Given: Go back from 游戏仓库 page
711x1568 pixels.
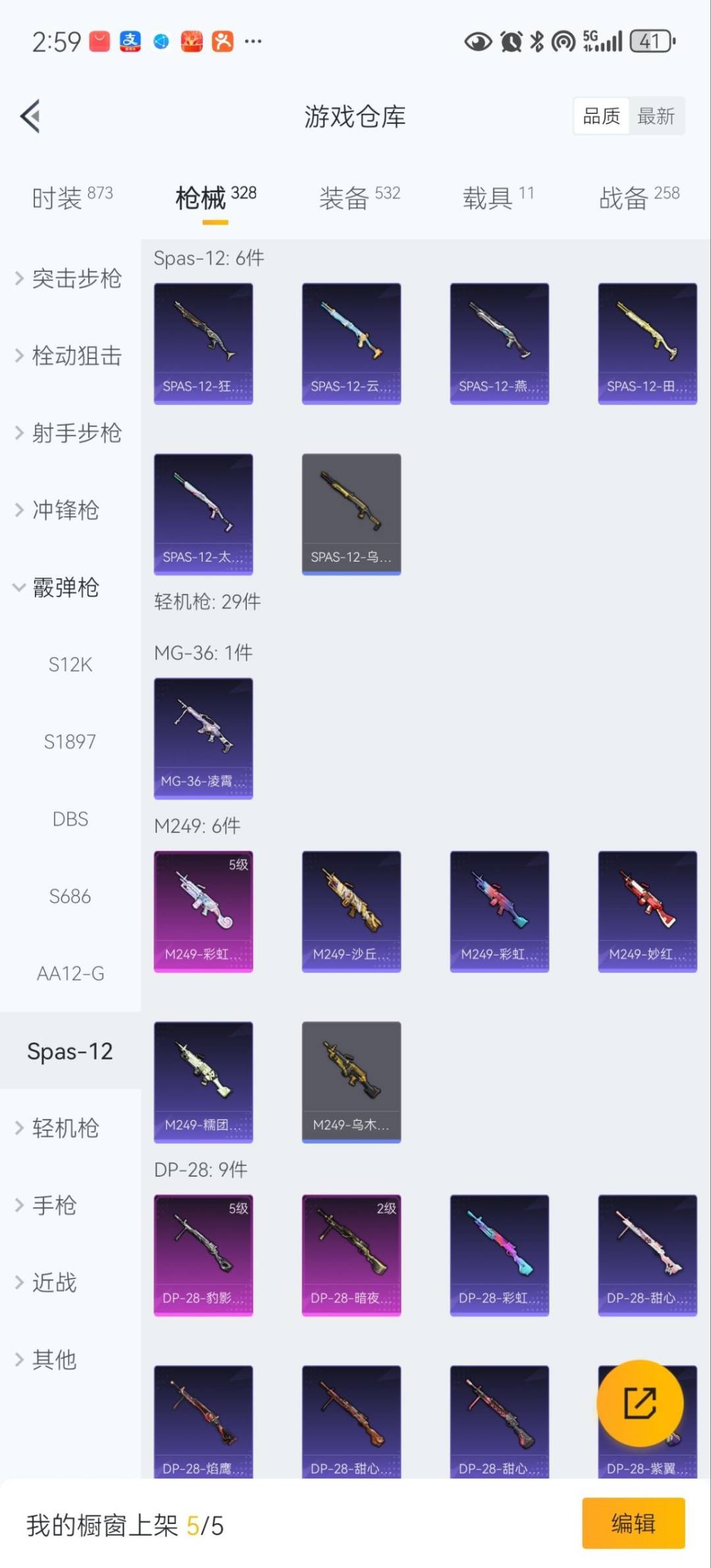Looking at the screenshot, I should [x=31, y=117].
